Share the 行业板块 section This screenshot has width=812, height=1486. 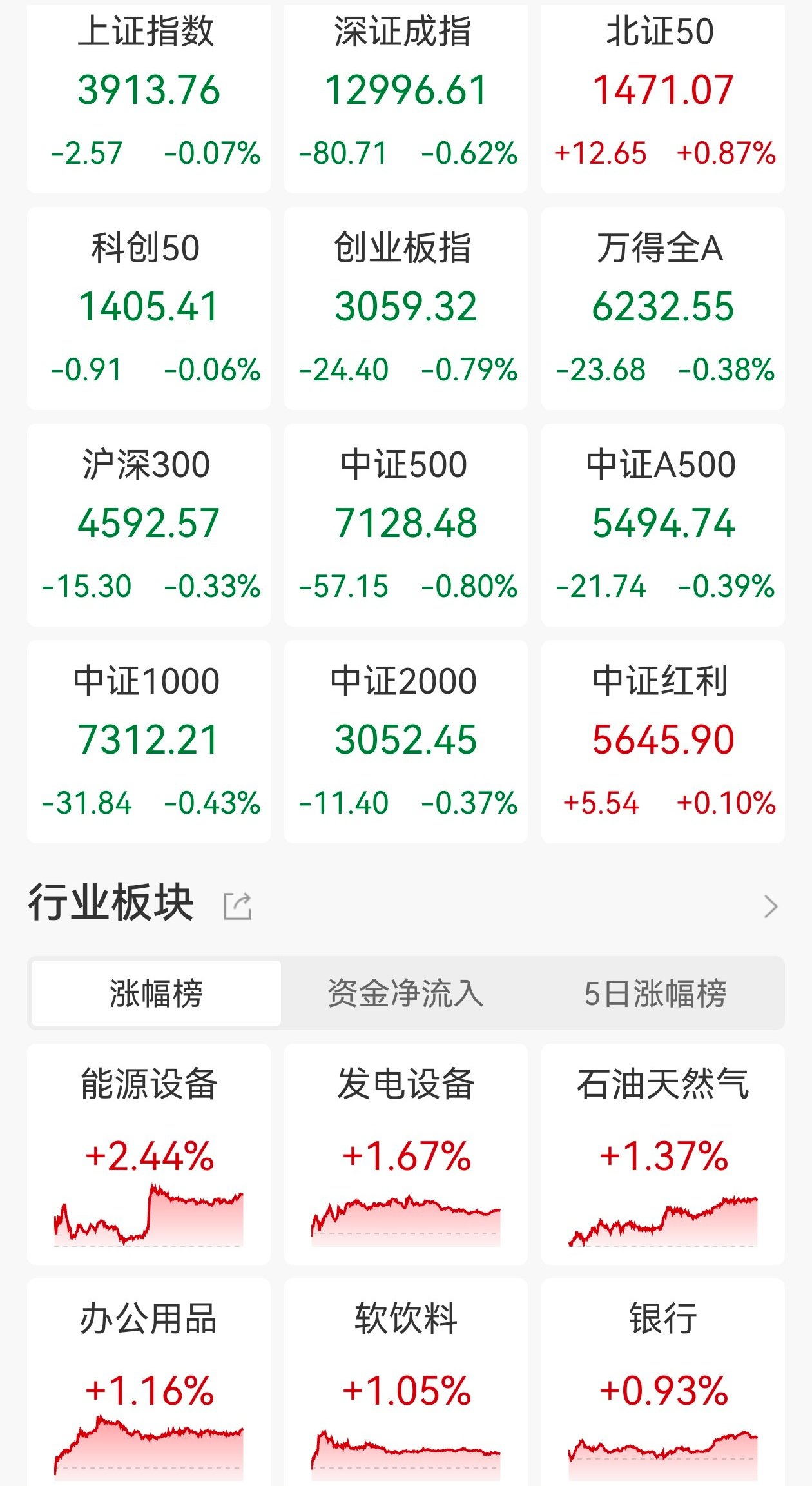[237, 906]
